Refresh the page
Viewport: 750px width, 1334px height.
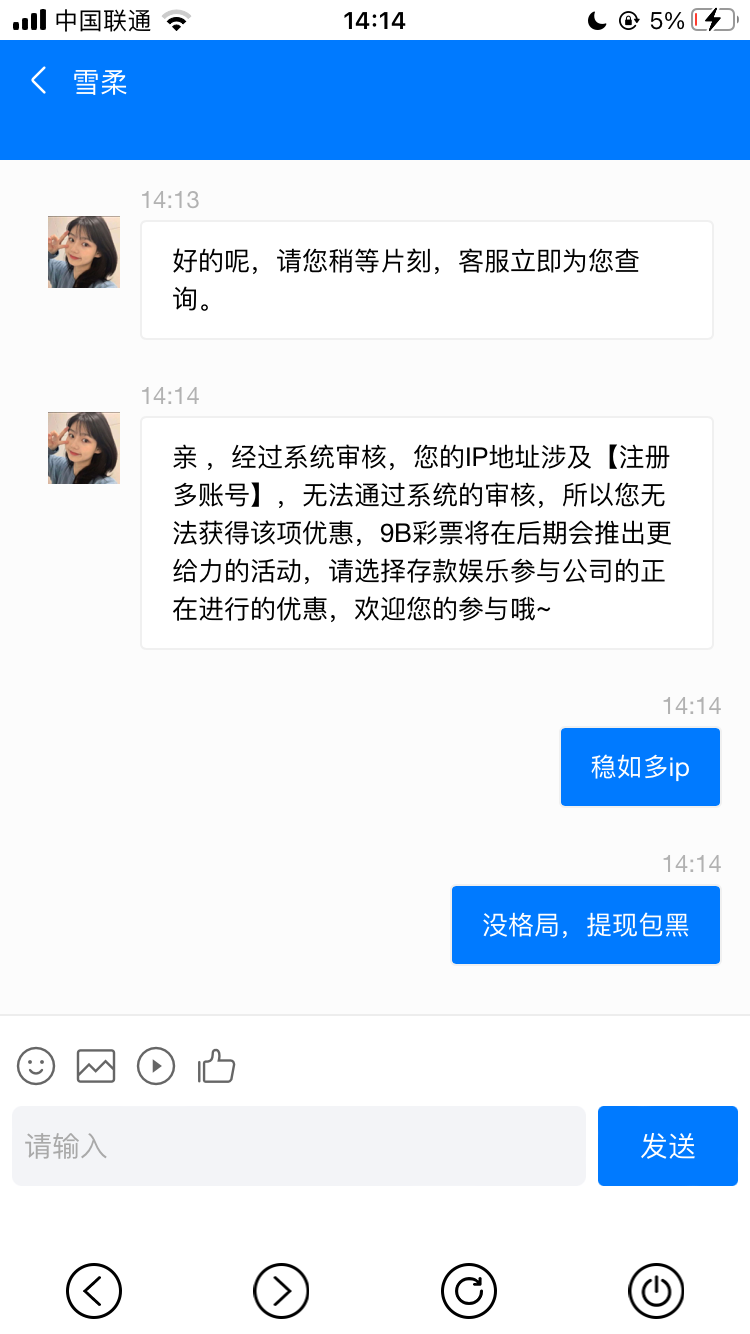click(468, 1291)
